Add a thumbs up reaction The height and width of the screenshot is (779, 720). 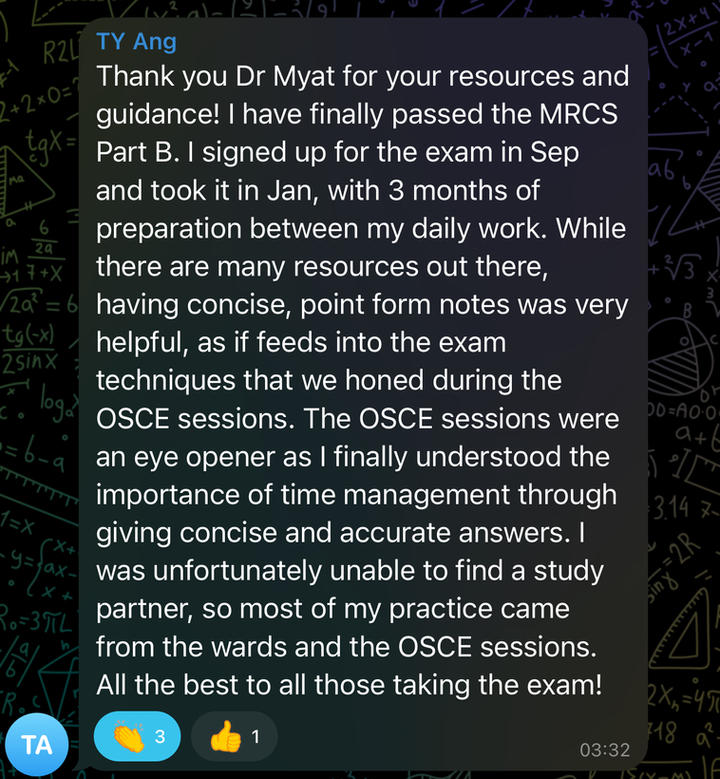click(233, 738)
